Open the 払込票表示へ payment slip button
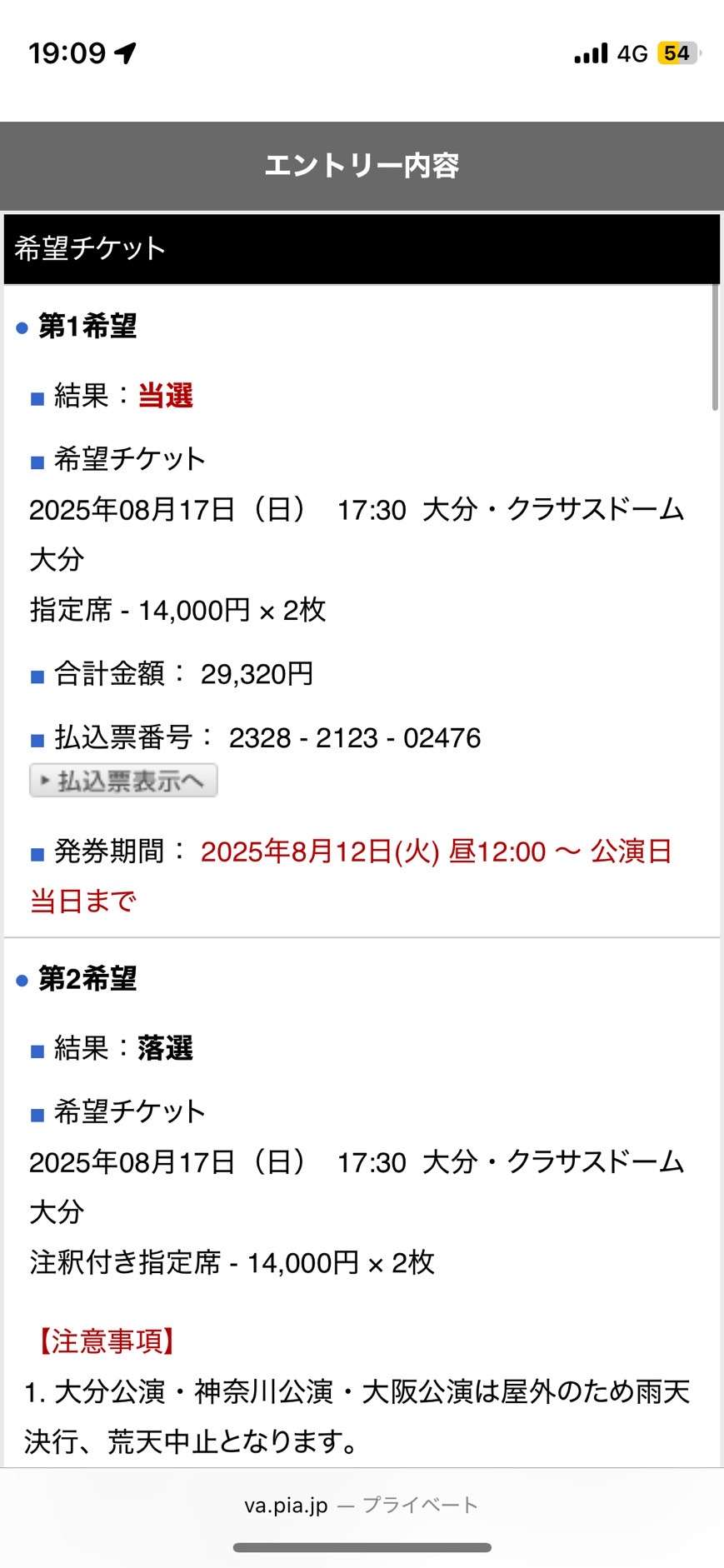 coord(123,781)
